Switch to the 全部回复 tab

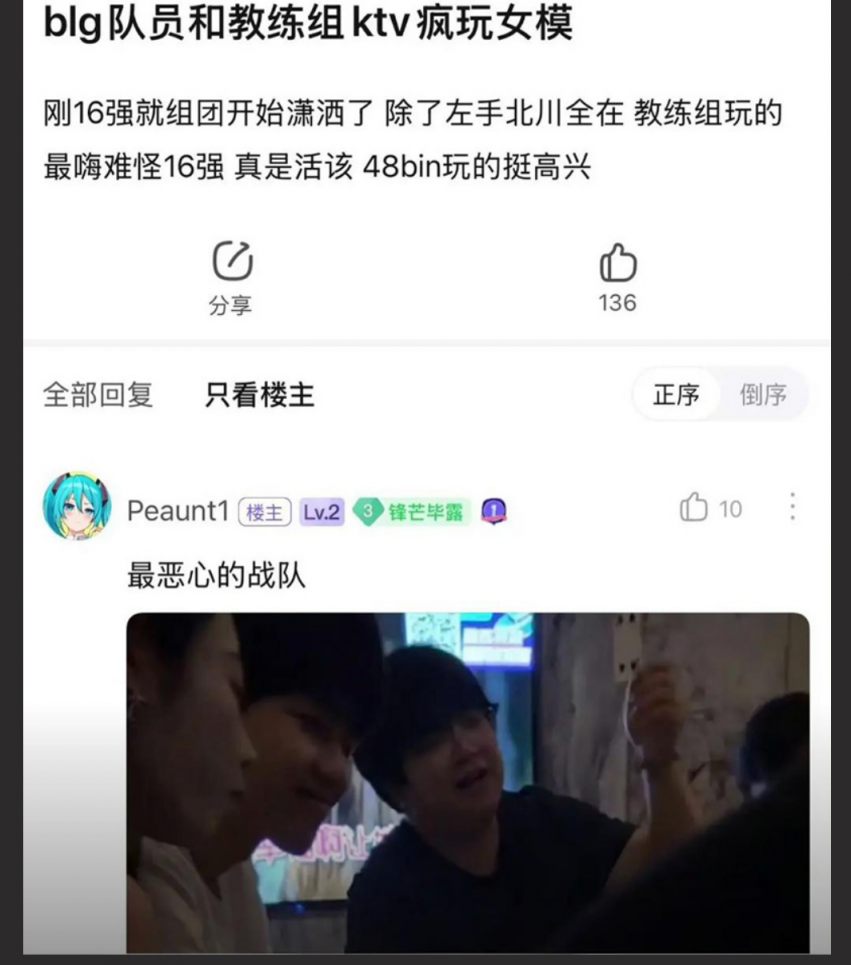click(x=98, y=395)
